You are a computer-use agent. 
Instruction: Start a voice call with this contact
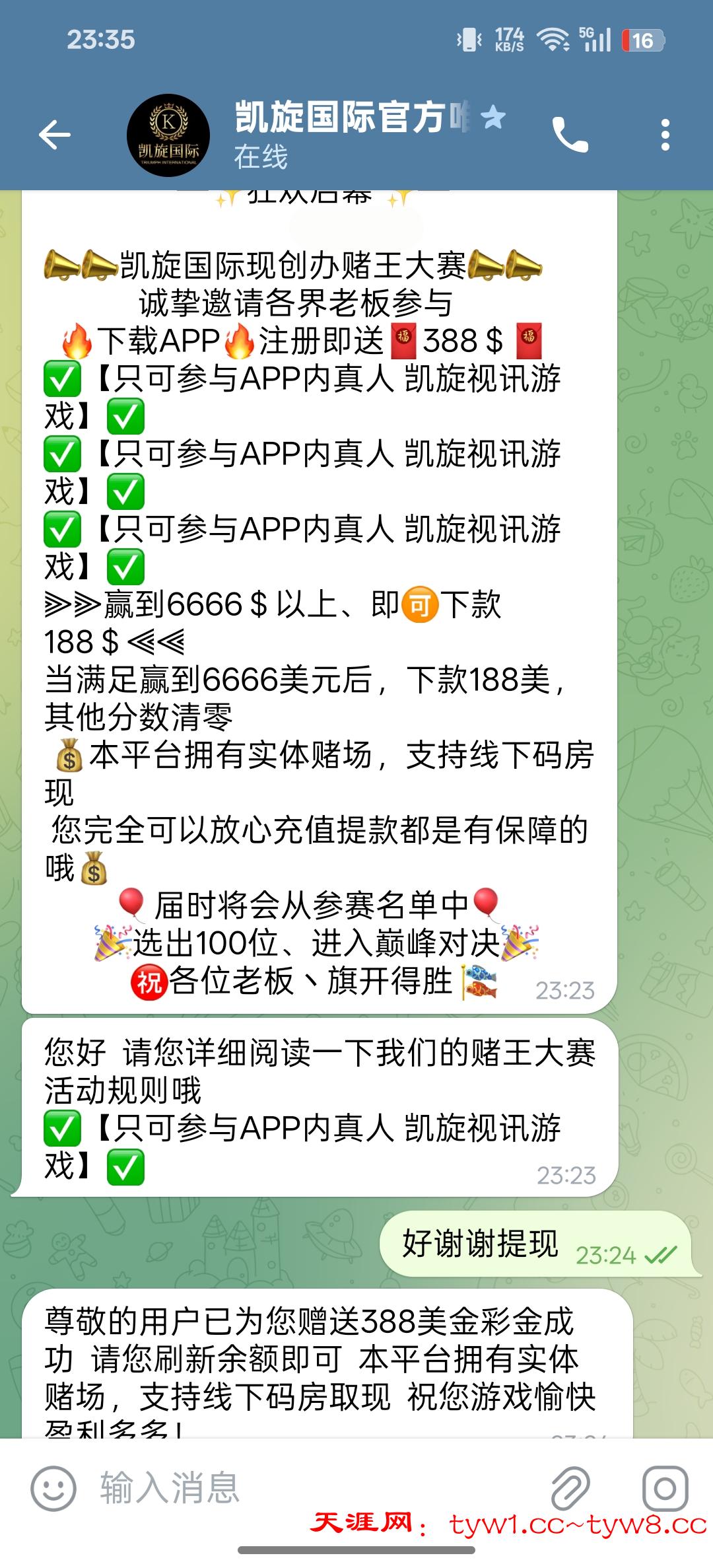click(570, 135)
